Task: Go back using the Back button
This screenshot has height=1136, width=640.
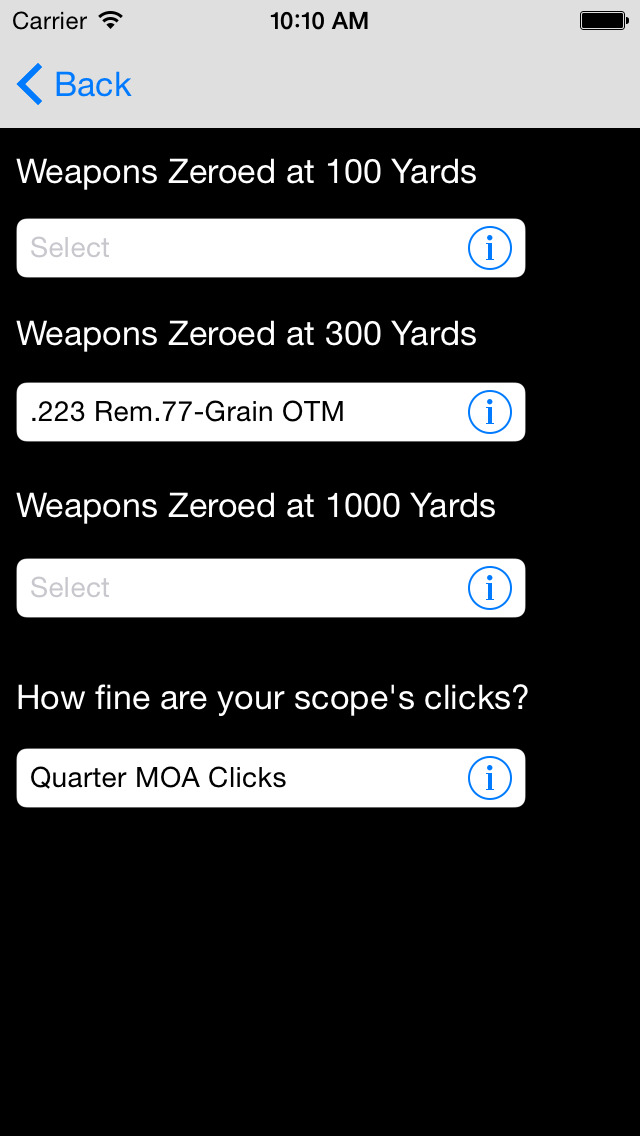Action: [x=74, y=84]
